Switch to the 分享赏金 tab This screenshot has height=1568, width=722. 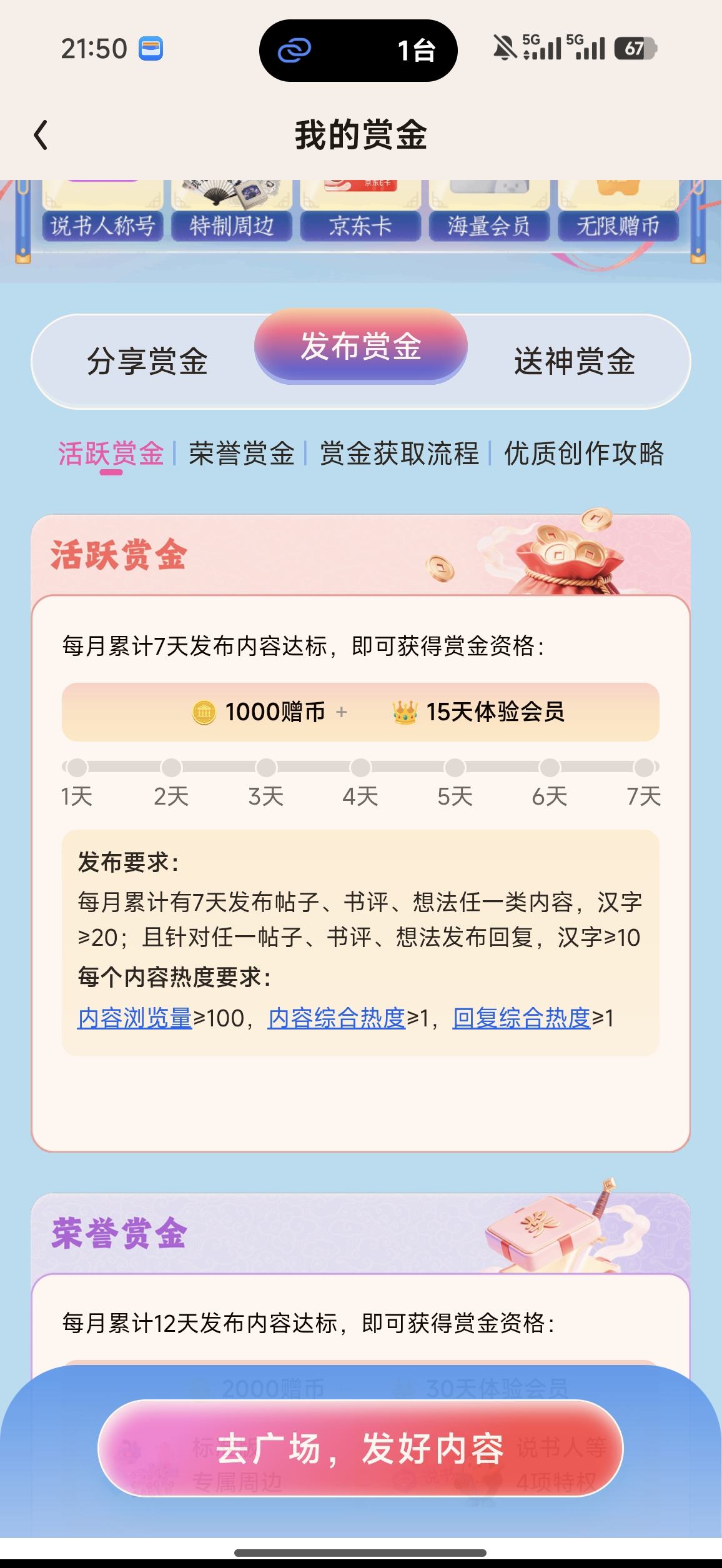(147, 362)
